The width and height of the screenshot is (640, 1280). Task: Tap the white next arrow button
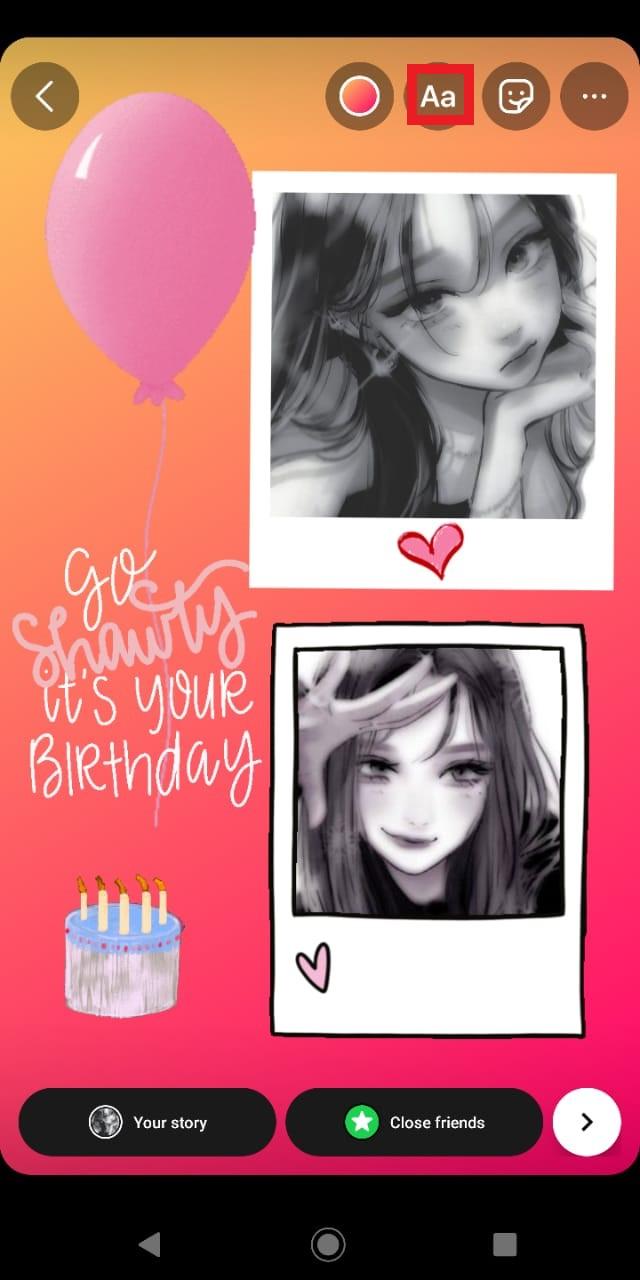coord(587,1122)
